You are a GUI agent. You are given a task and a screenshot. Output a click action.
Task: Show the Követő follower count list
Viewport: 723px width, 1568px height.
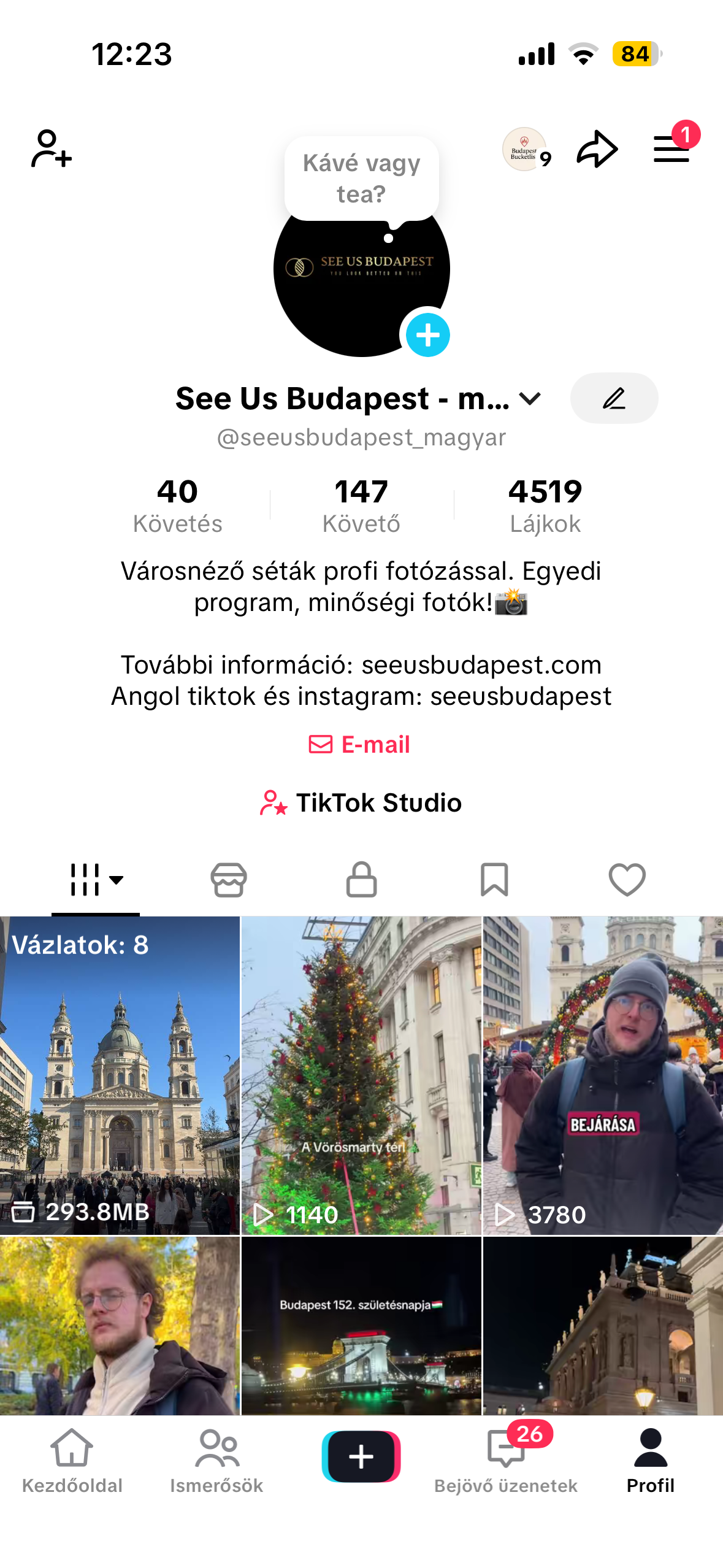pos(361,503)
